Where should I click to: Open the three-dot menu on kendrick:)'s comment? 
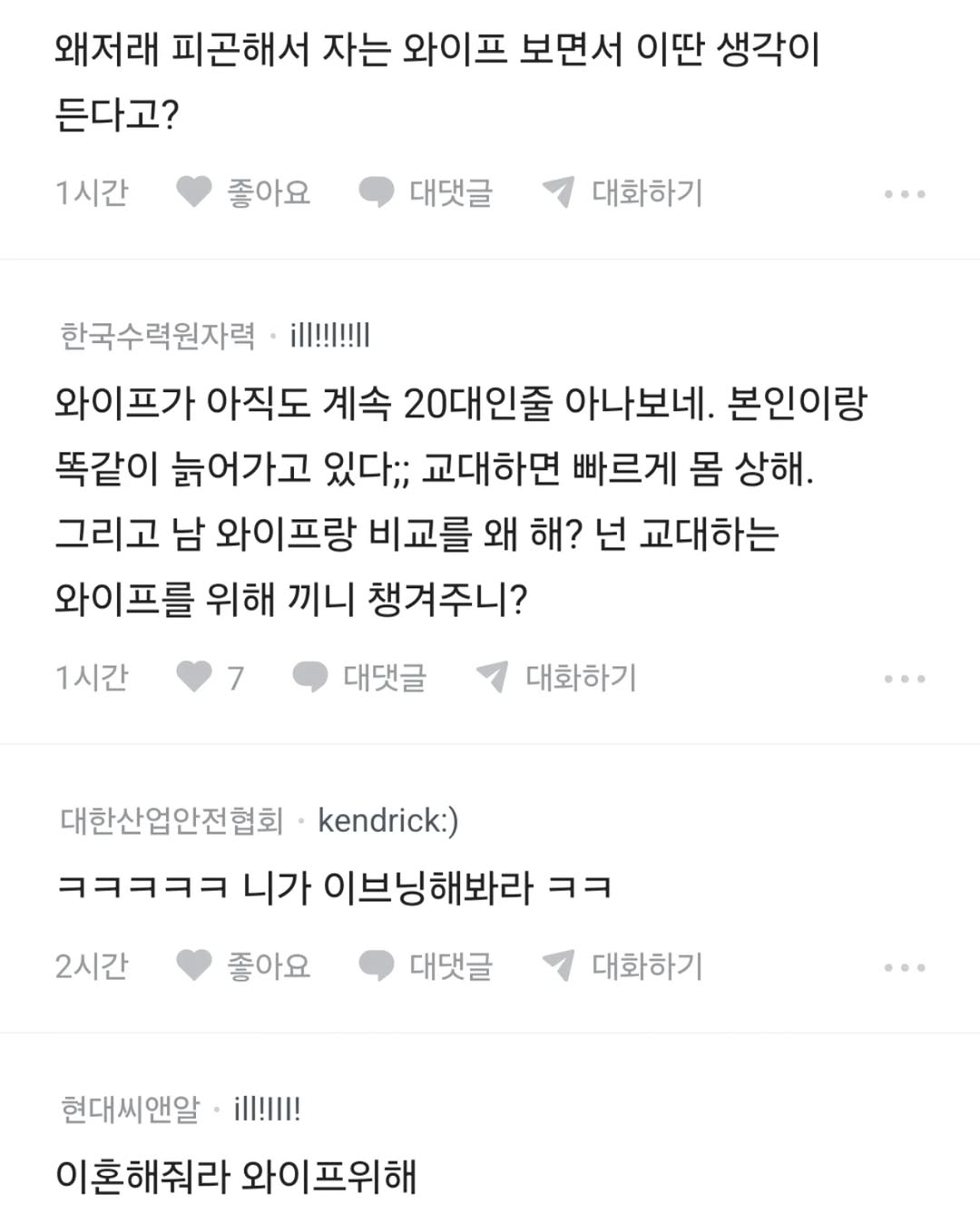[905, 967]
